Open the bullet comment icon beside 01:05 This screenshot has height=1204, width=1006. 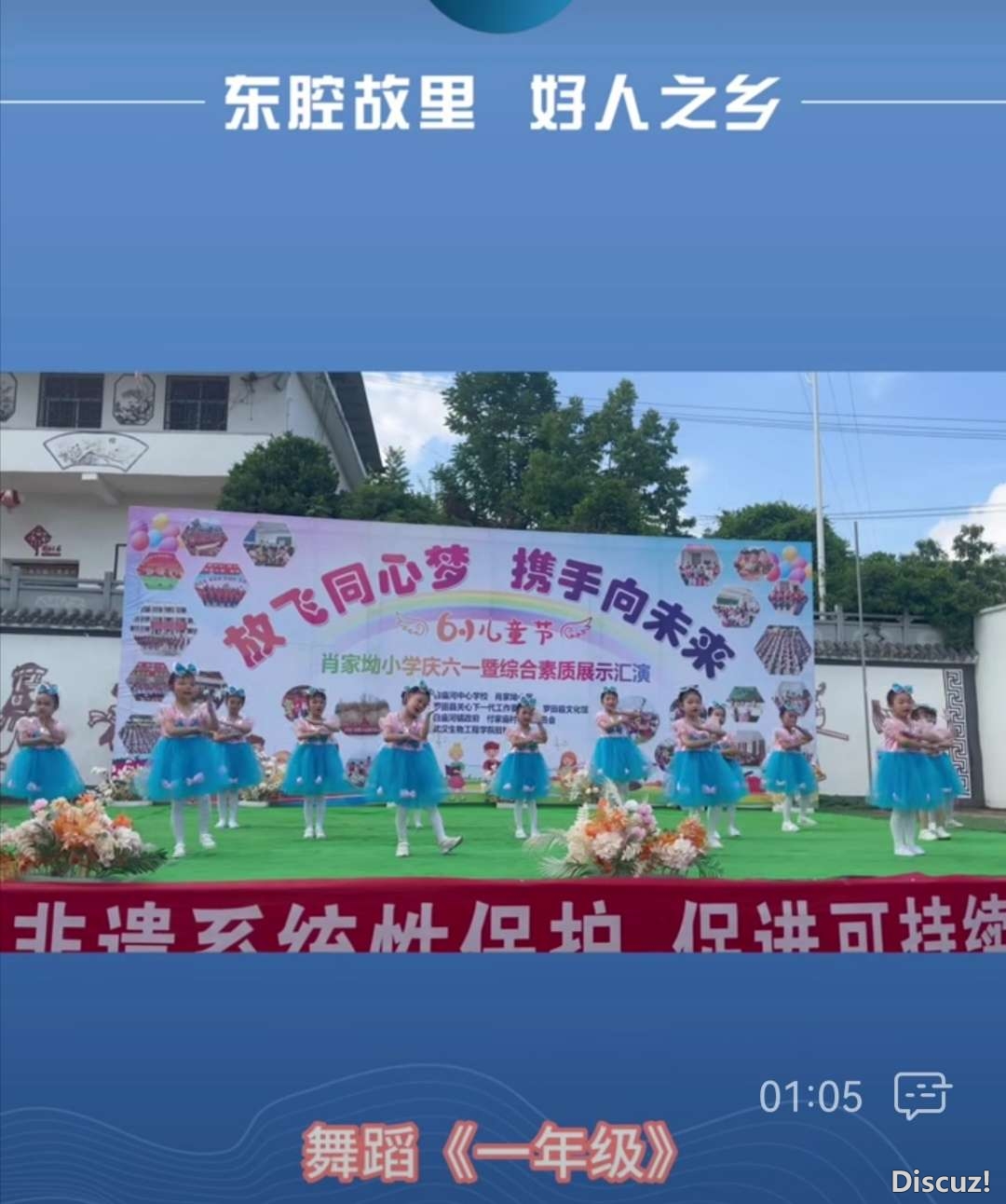click(921, 1095)
